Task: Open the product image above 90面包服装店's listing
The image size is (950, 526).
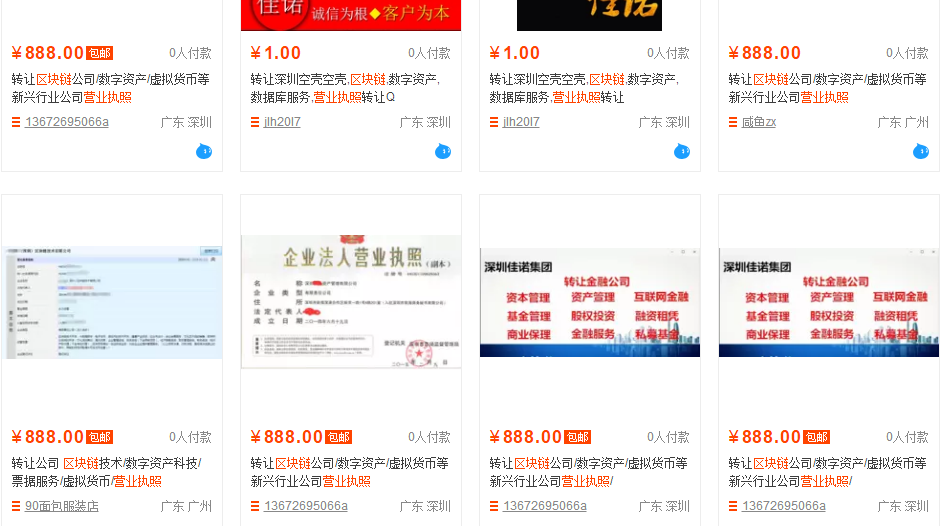Action: pos(111,302)
